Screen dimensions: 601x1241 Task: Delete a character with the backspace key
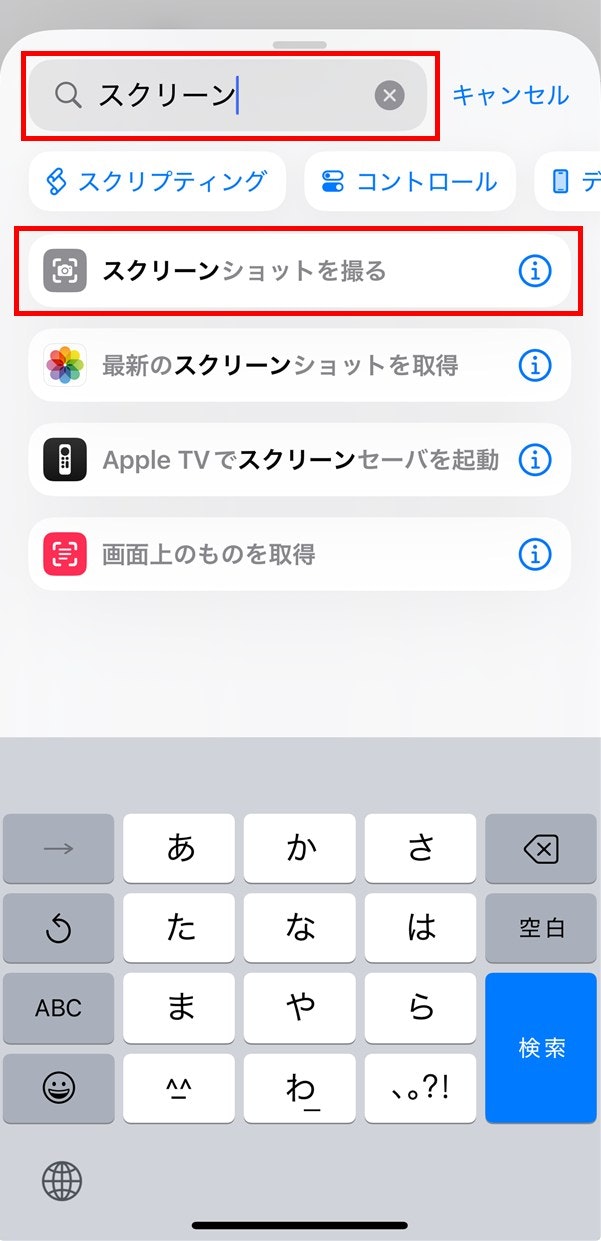pos(542,849)
